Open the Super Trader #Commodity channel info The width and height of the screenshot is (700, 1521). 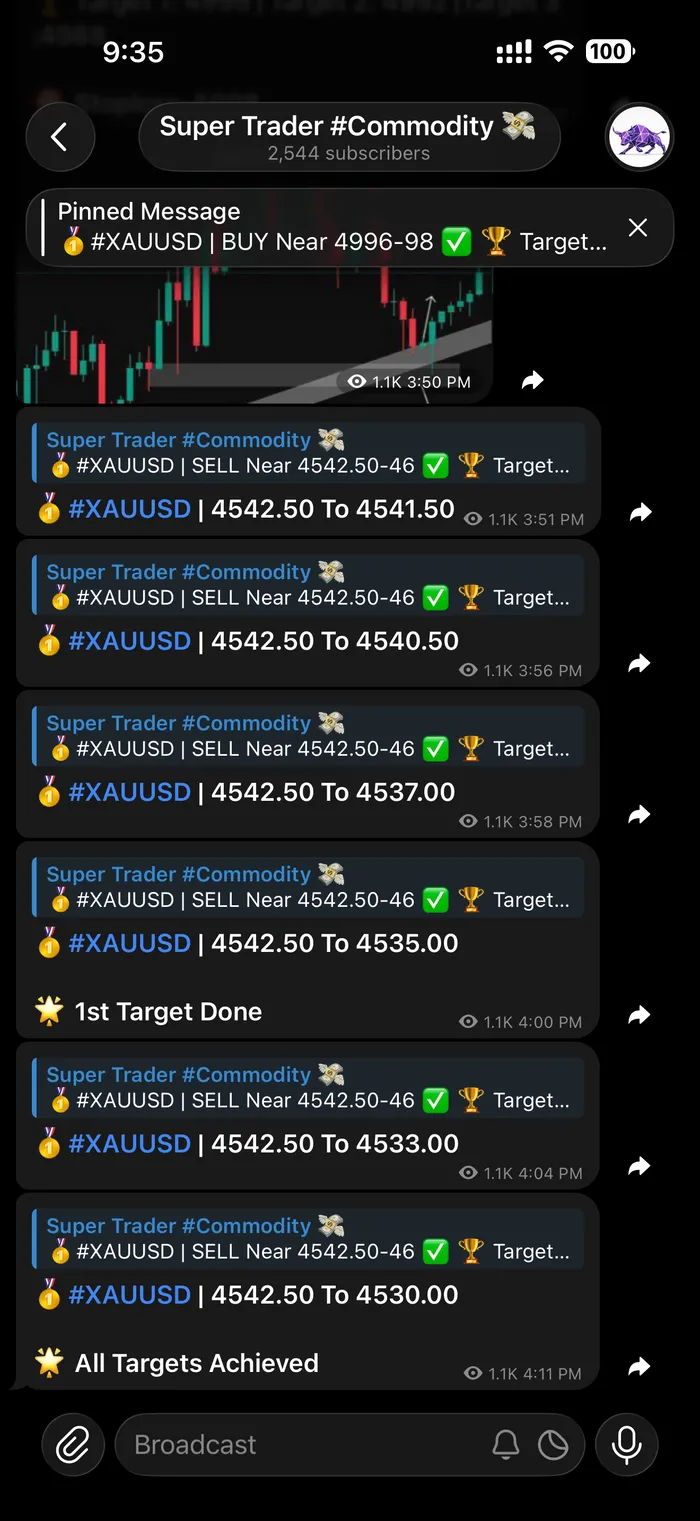point(348,137)
